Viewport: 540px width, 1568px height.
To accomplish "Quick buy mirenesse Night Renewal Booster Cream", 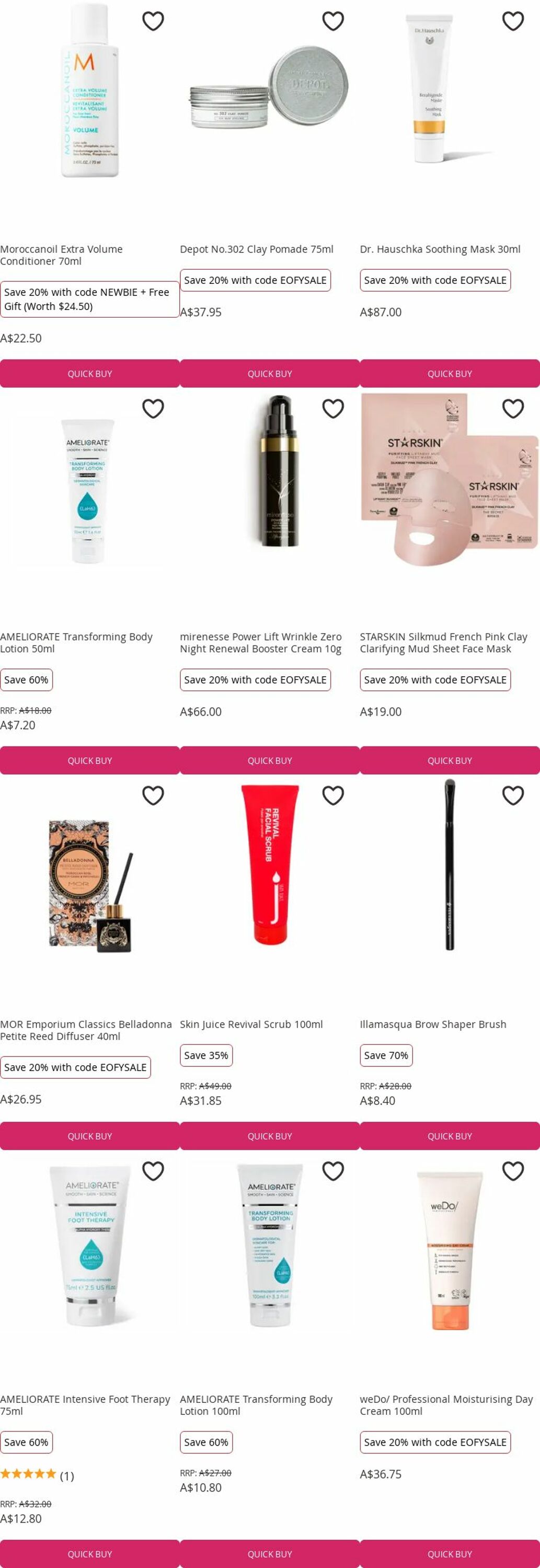I will (x=270, y=761).
